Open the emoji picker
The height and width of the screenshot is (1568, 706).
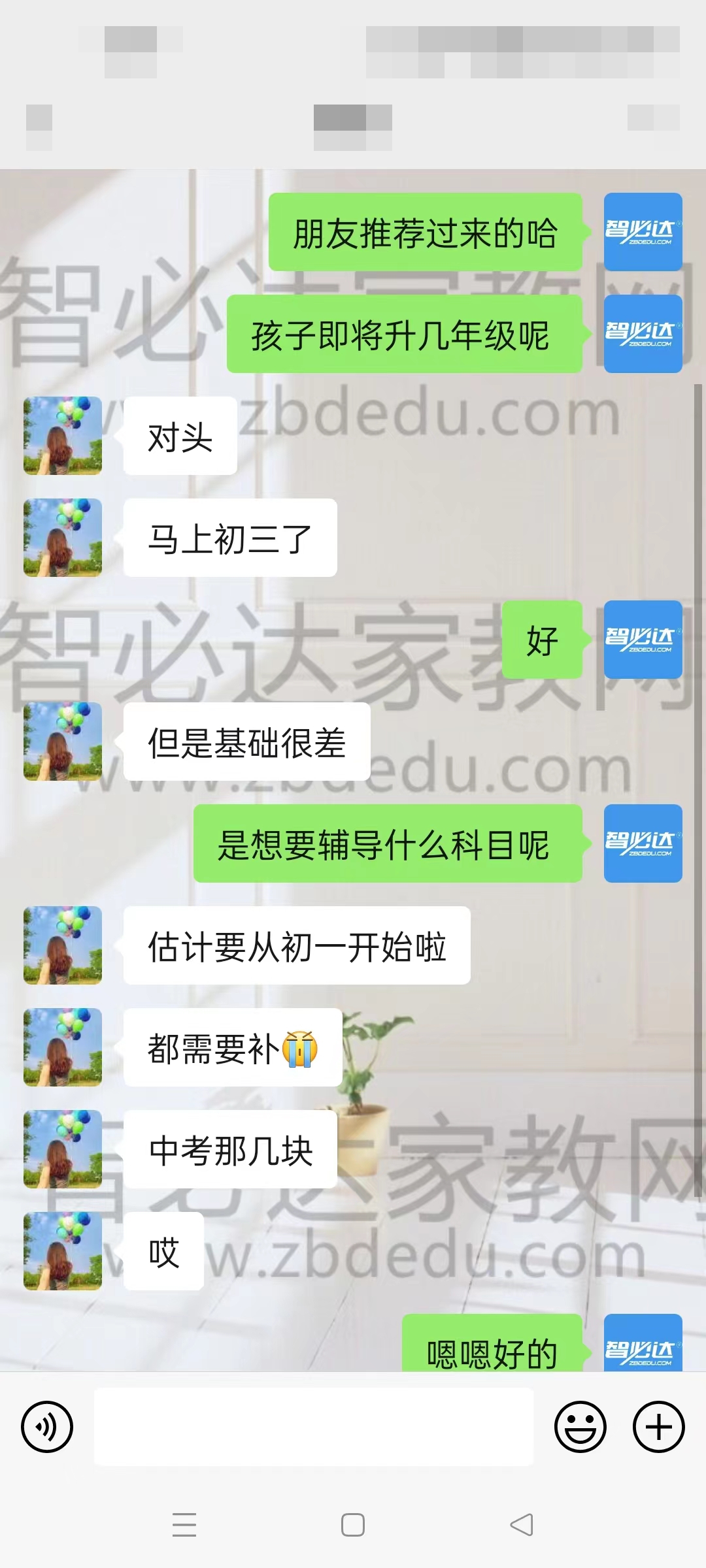pos(580,1426)
